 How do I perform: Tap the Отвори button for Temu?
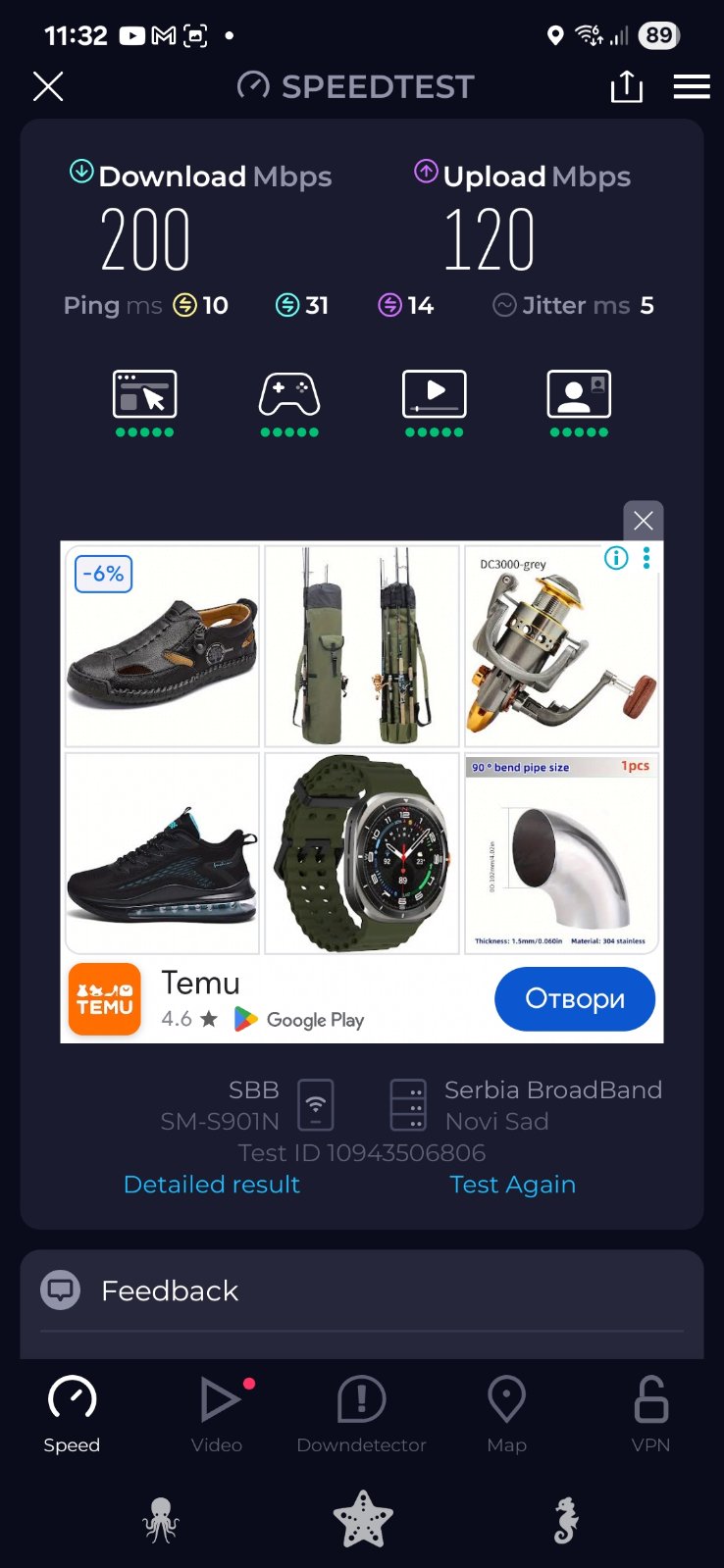575,998
